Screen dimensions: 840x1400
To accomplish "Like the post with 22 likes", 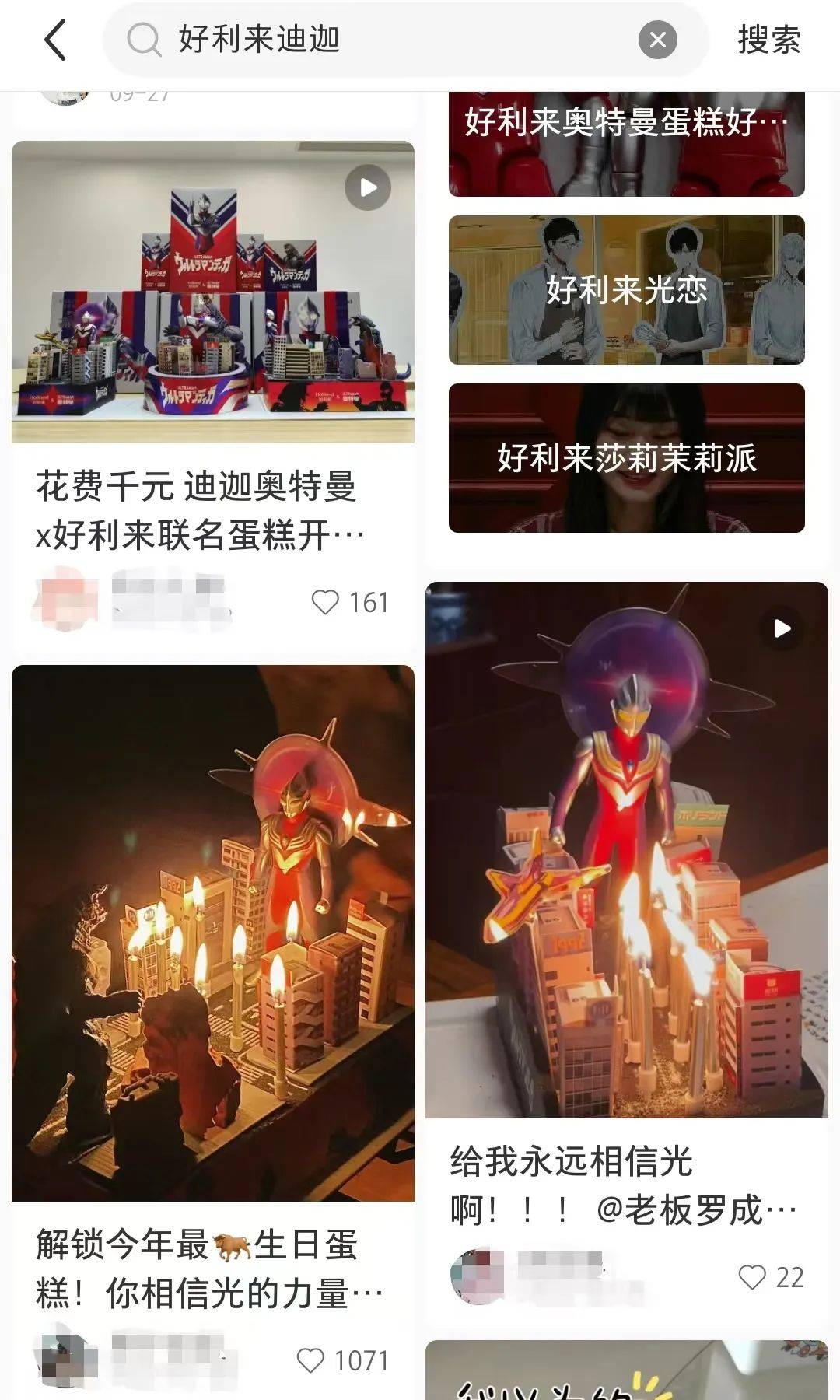I will pos(751,1277).
